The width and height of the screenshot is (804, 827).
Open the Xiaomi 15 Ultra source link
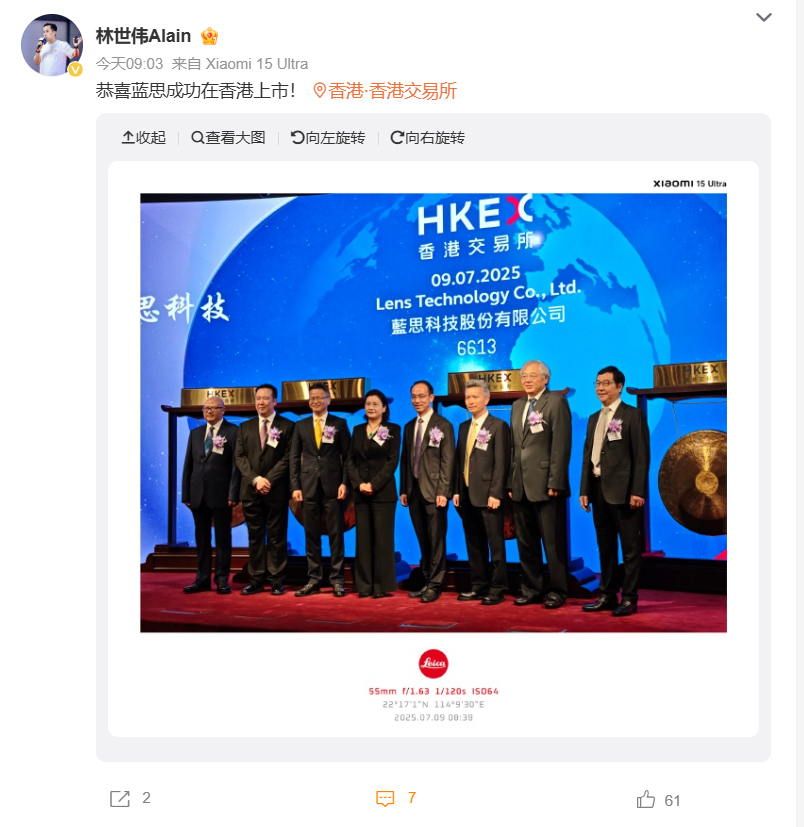(256, 63)
